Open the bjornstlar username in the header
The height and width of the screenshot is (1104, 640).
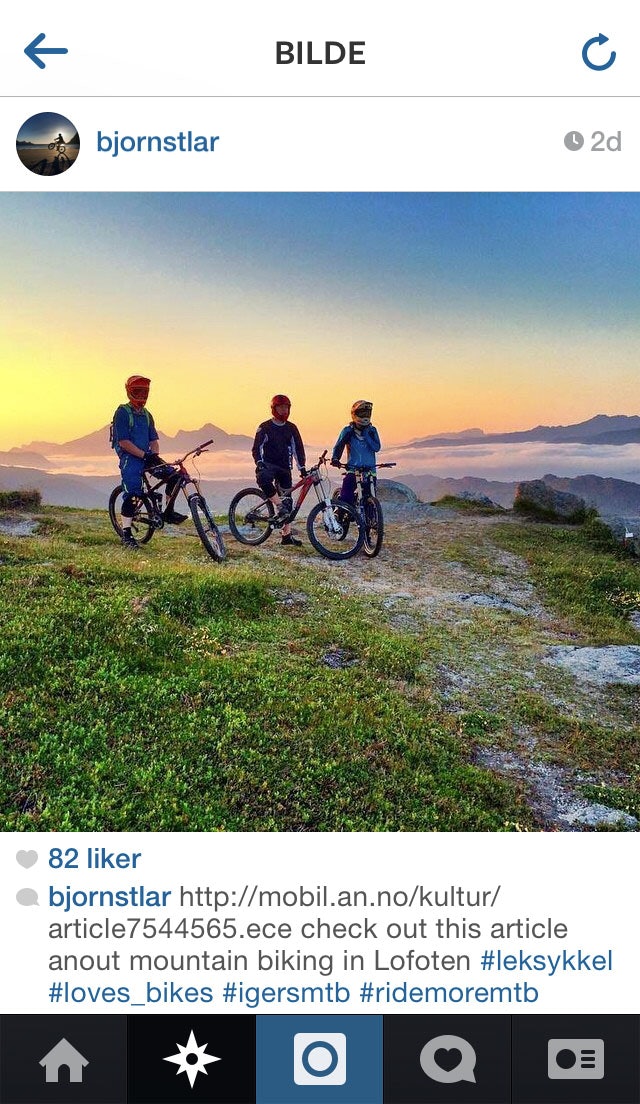[x=157, y=142]
